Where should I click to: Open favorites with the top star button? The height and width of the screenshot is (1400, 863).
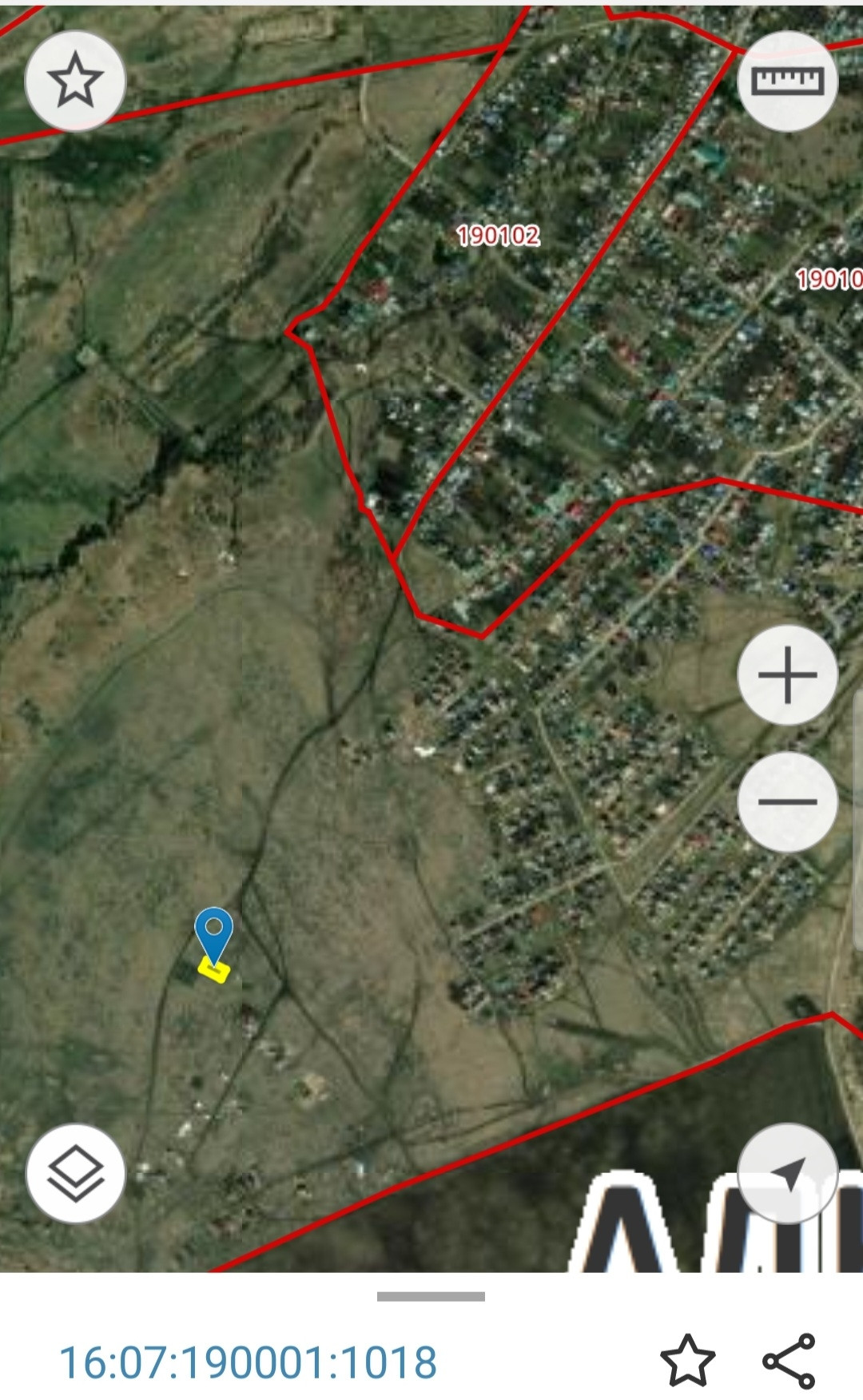pyautogui.click(x=76, y=81)
